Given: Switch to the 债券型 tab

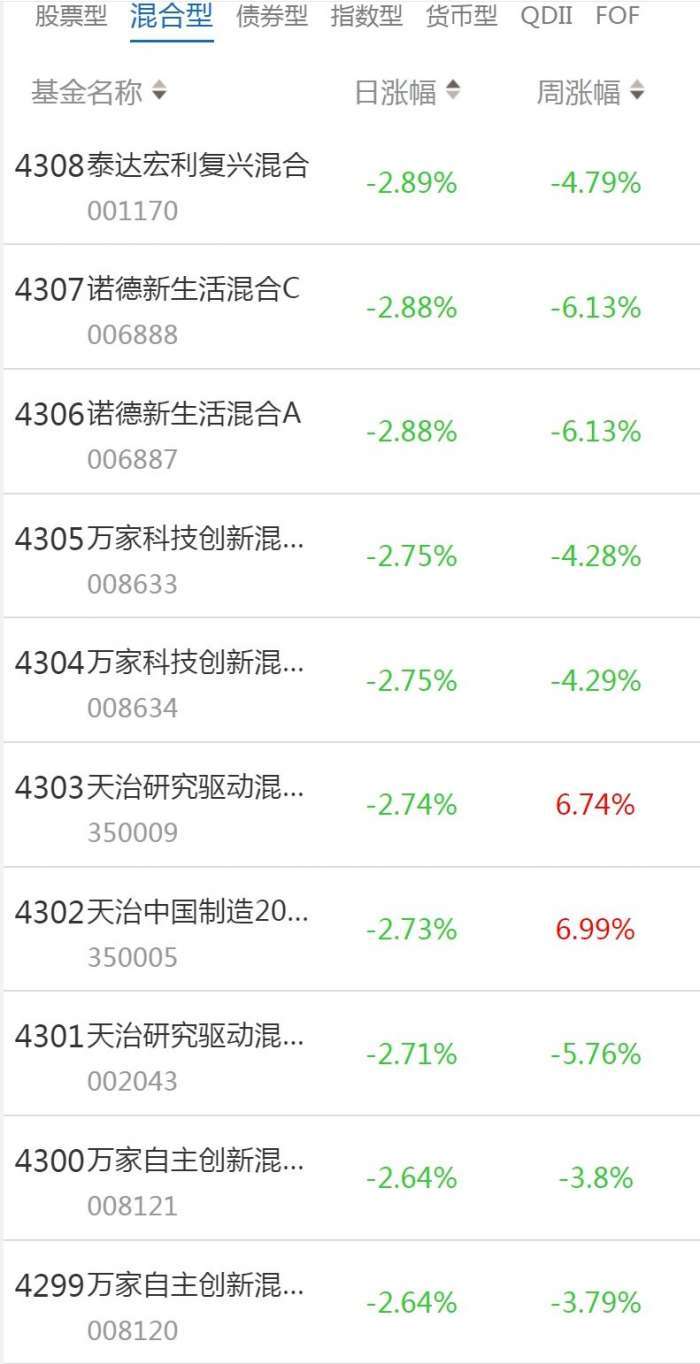Looking at the screenshot, I should (272, 16).
